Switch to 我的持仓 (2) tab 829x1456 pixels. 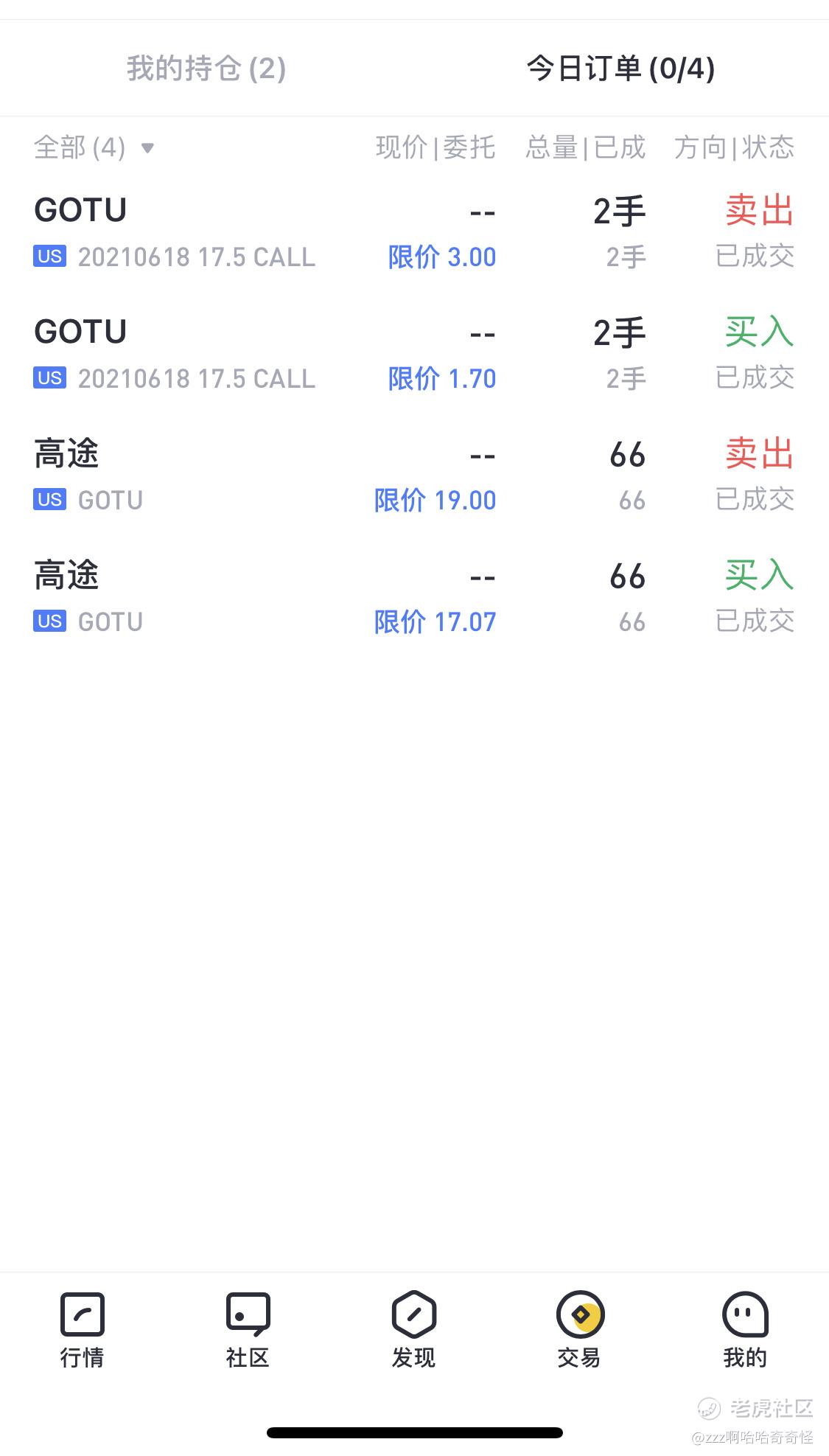click(x=206, y=69)
